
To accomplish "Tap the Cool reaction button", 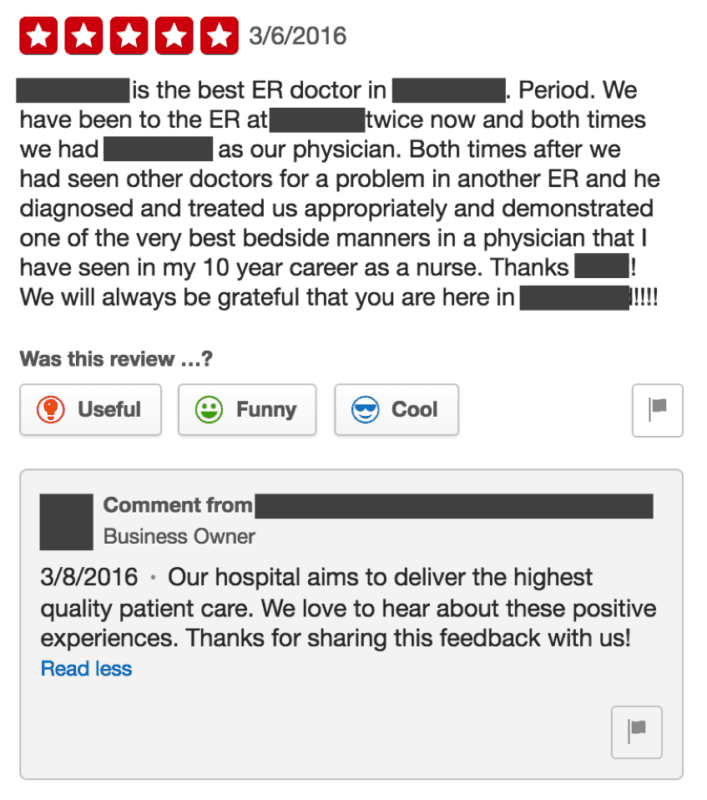I will (x=396, y=410).
